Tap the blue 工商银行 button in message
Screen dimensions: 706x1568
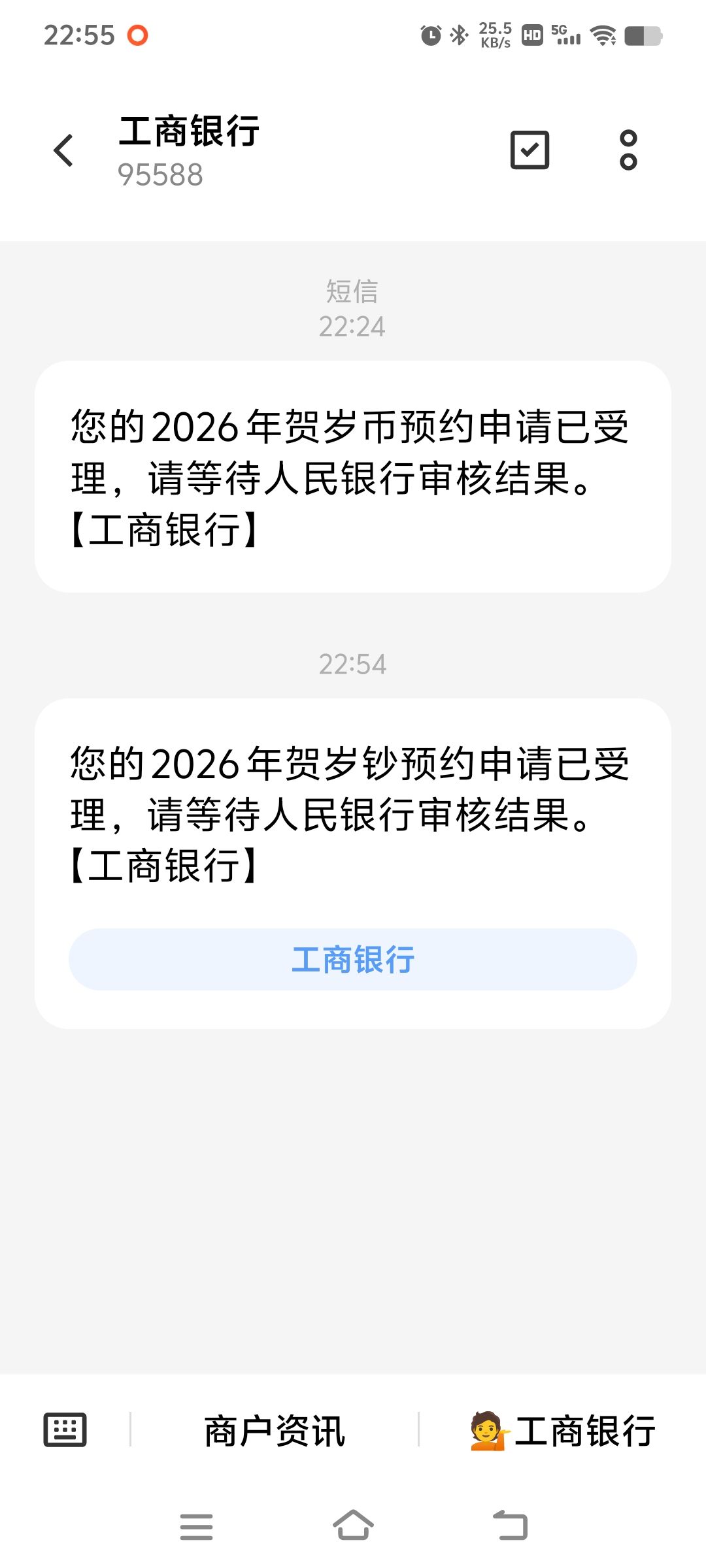[353, 959]
